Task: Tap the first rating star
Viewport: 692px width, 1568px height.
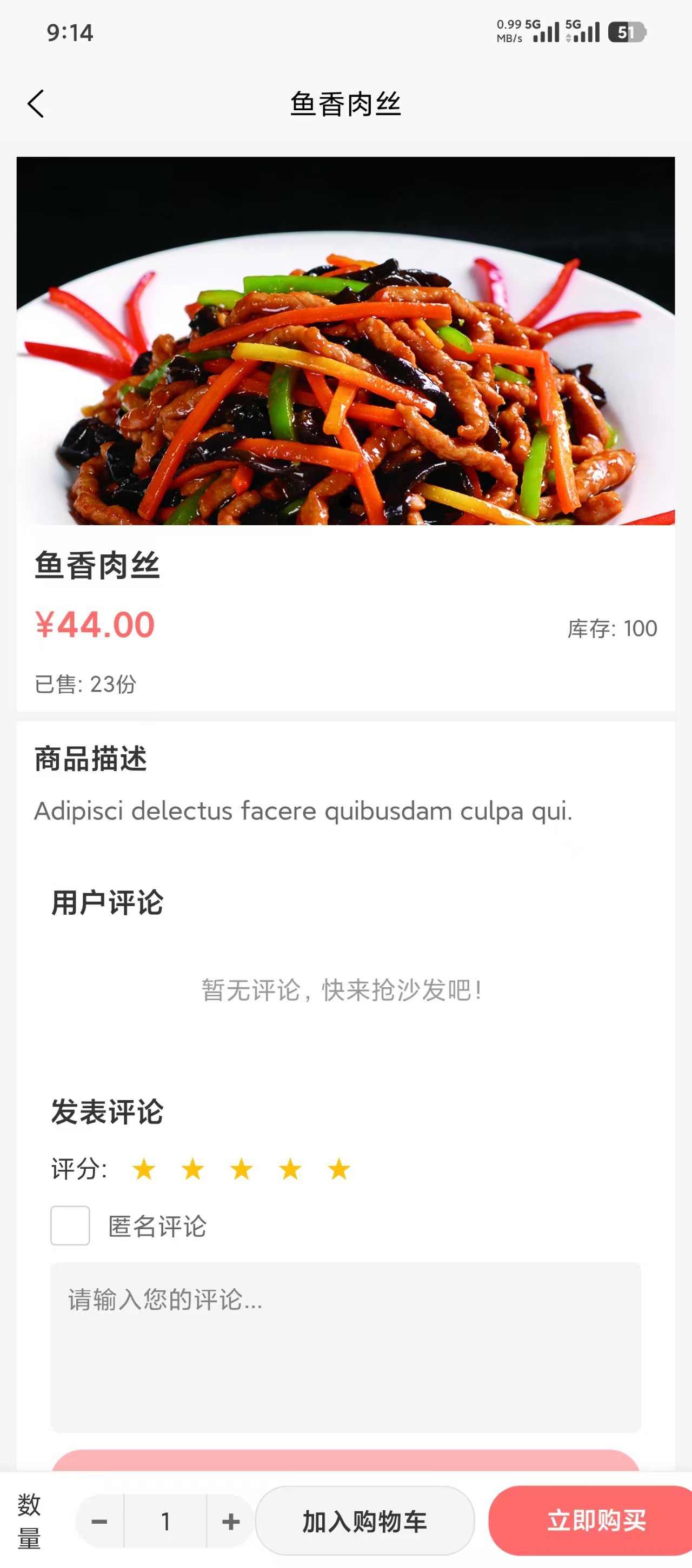Action: coord(145,1169)
